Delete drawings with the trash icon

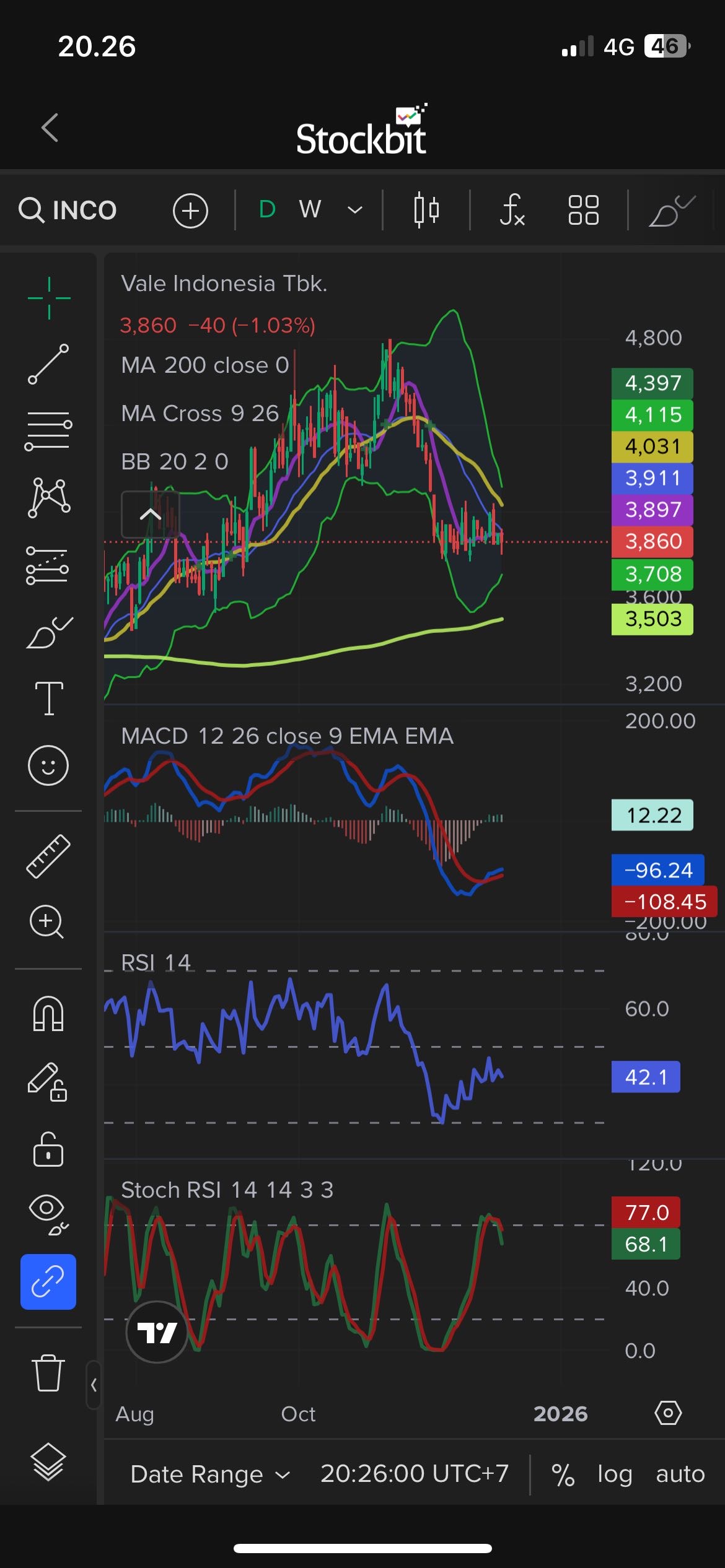coord(48,1373)
